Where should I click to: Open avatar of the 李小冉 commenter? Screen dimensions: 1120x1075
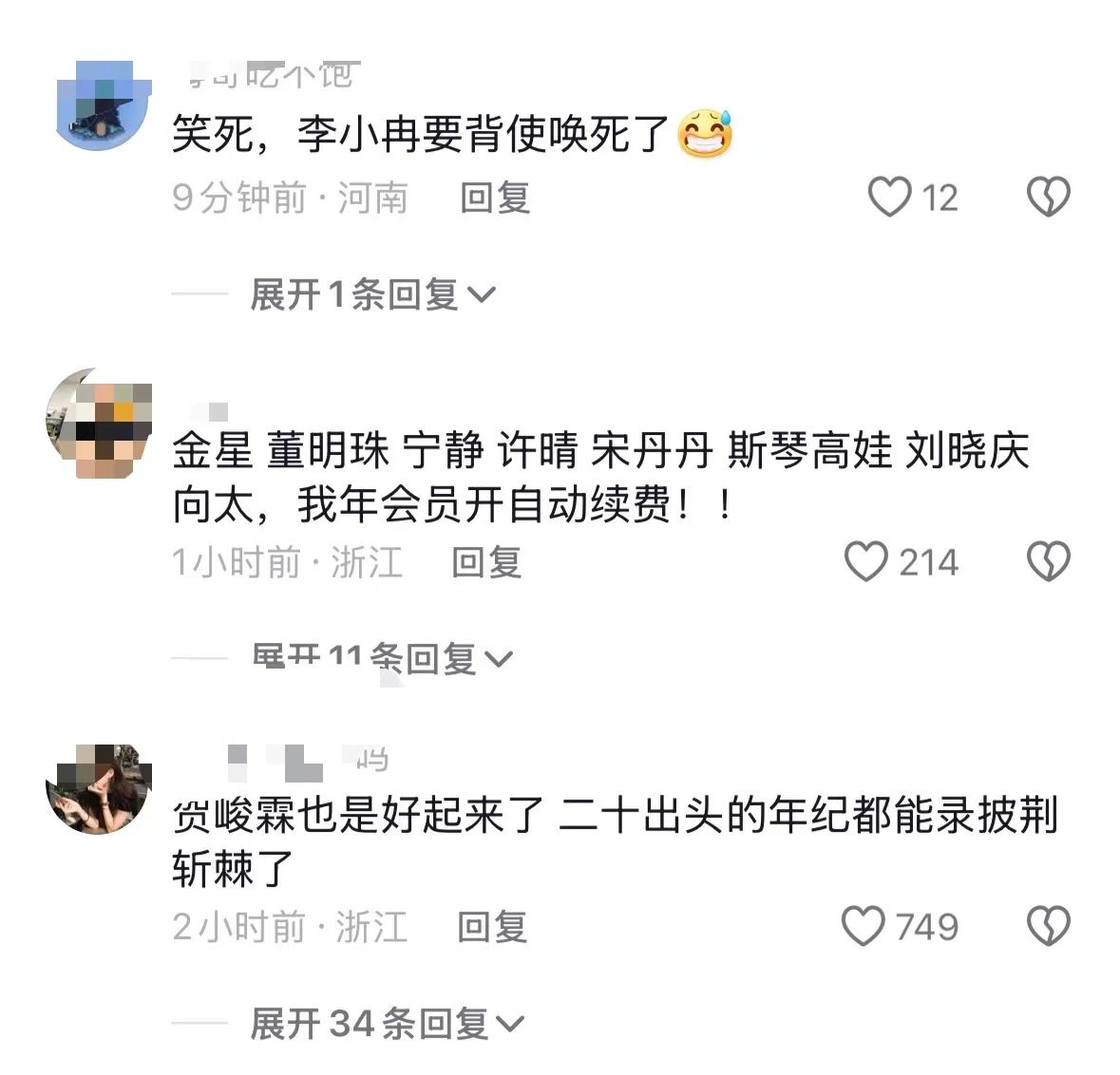click(104, 104)
